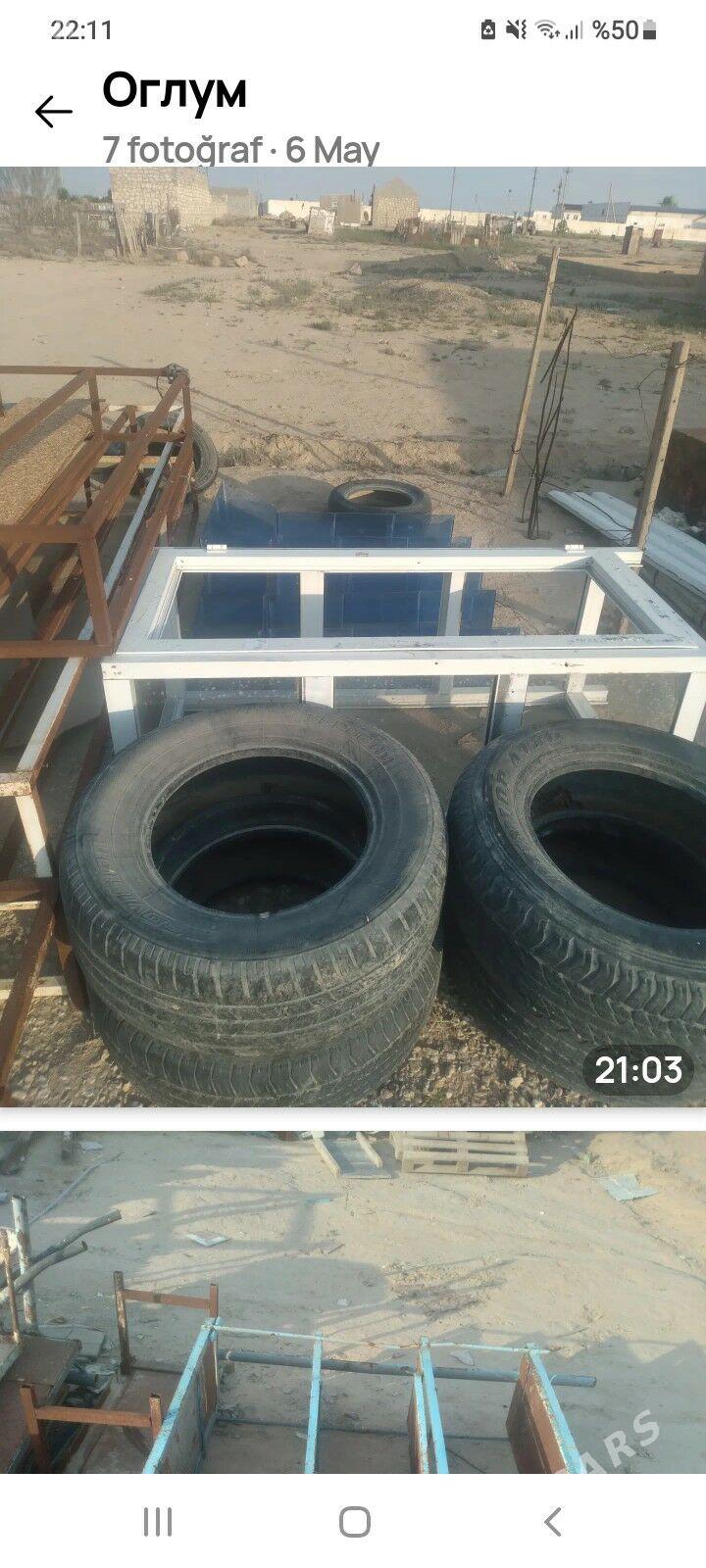
Task: Open the tires photo sent at 21:03
Action: click(353, 637)
